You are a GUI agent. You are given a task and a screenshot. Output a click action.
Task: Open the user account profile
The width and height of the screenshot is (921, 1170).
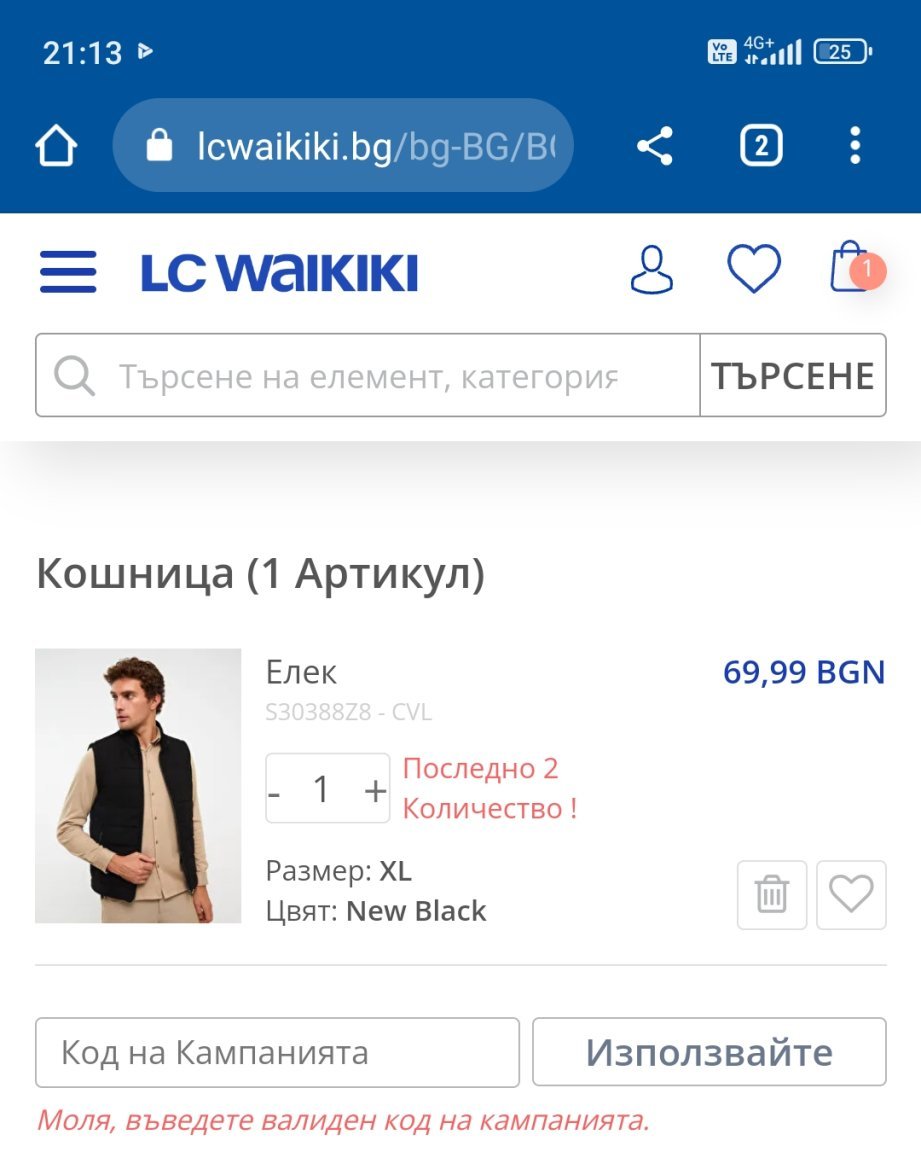pos(652,269)
